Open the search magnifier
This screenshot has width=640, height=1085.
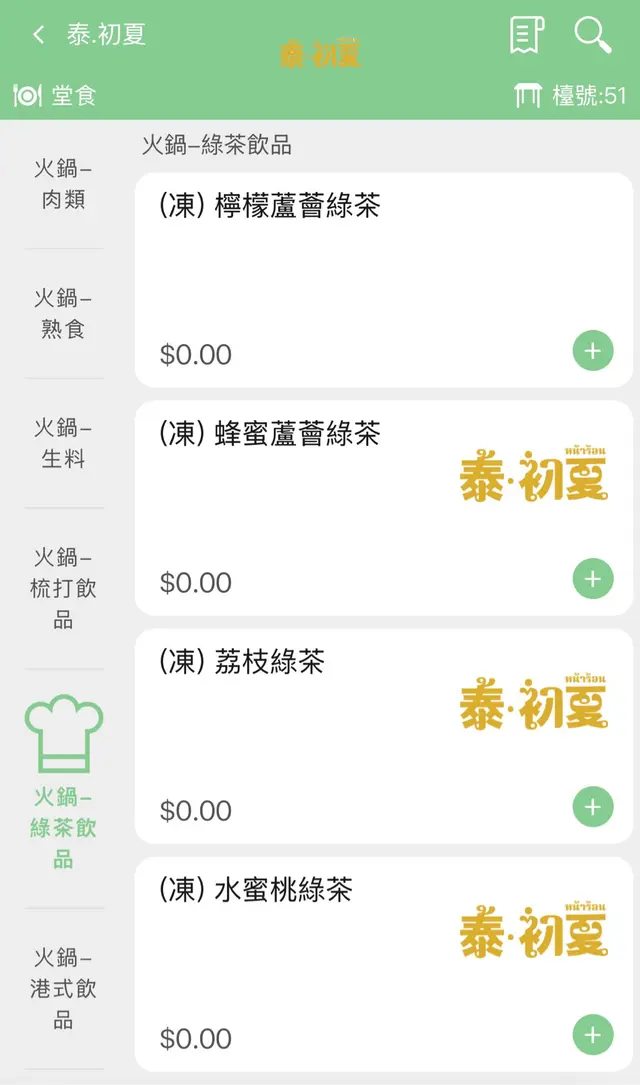592,35
